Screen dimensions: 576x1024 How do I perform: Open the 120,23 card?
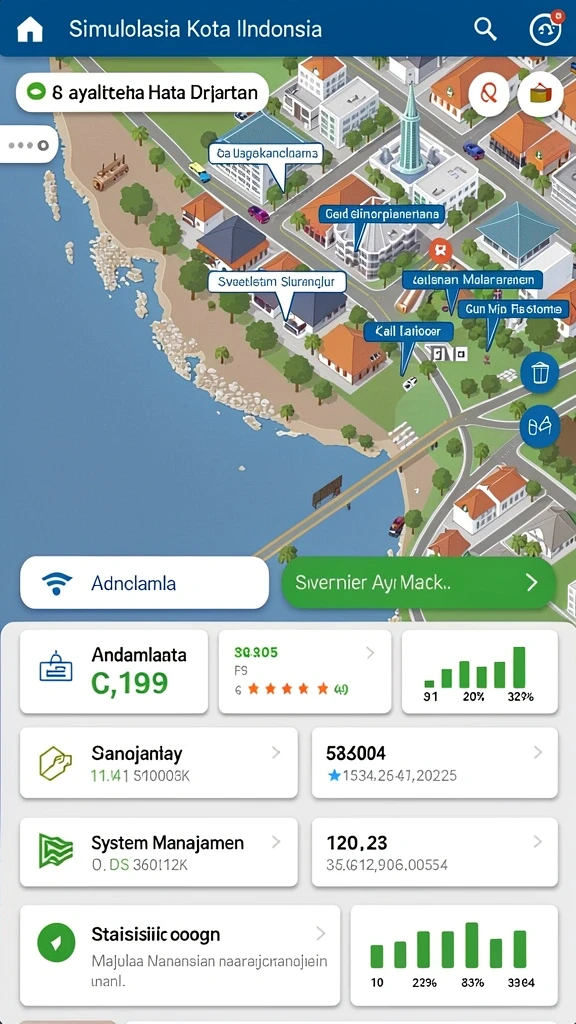tap(435, 852)
